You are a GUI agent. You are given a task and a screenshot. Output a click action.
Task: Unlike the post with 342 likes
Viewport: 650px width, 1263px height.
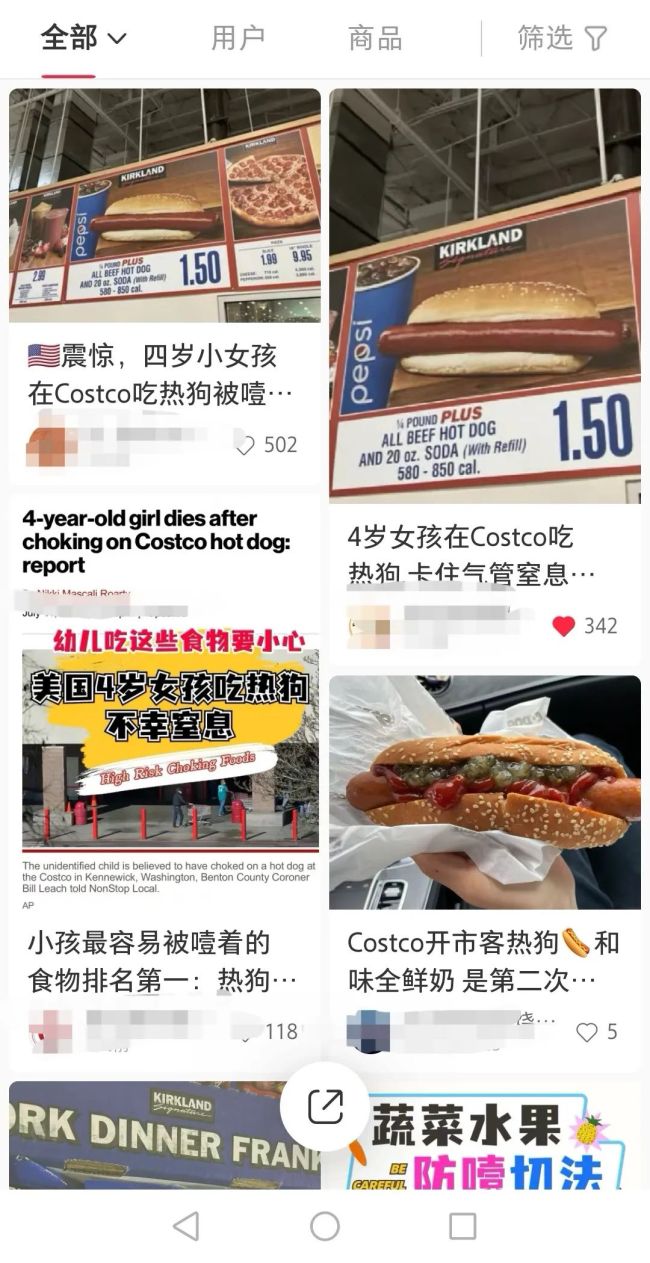[564, 626]
